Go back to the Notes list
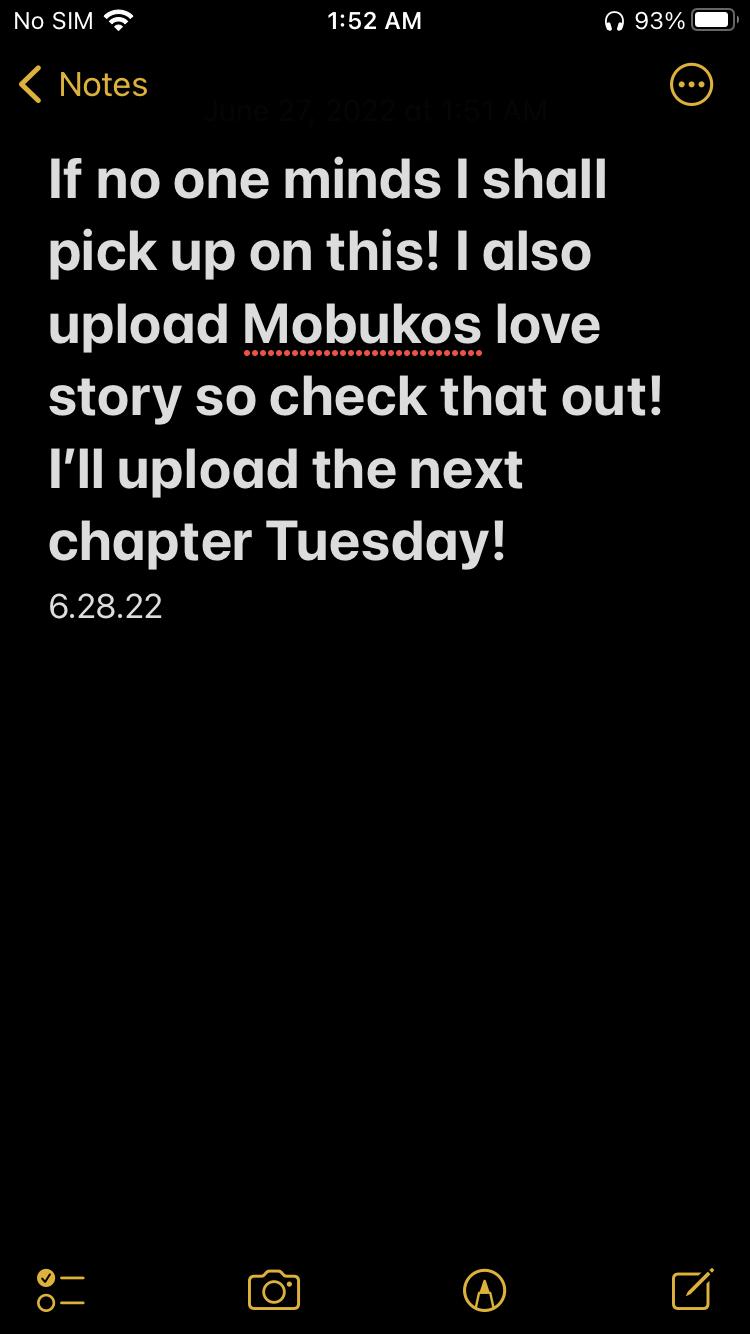750x1334 pixels. (x=82, y=85)
